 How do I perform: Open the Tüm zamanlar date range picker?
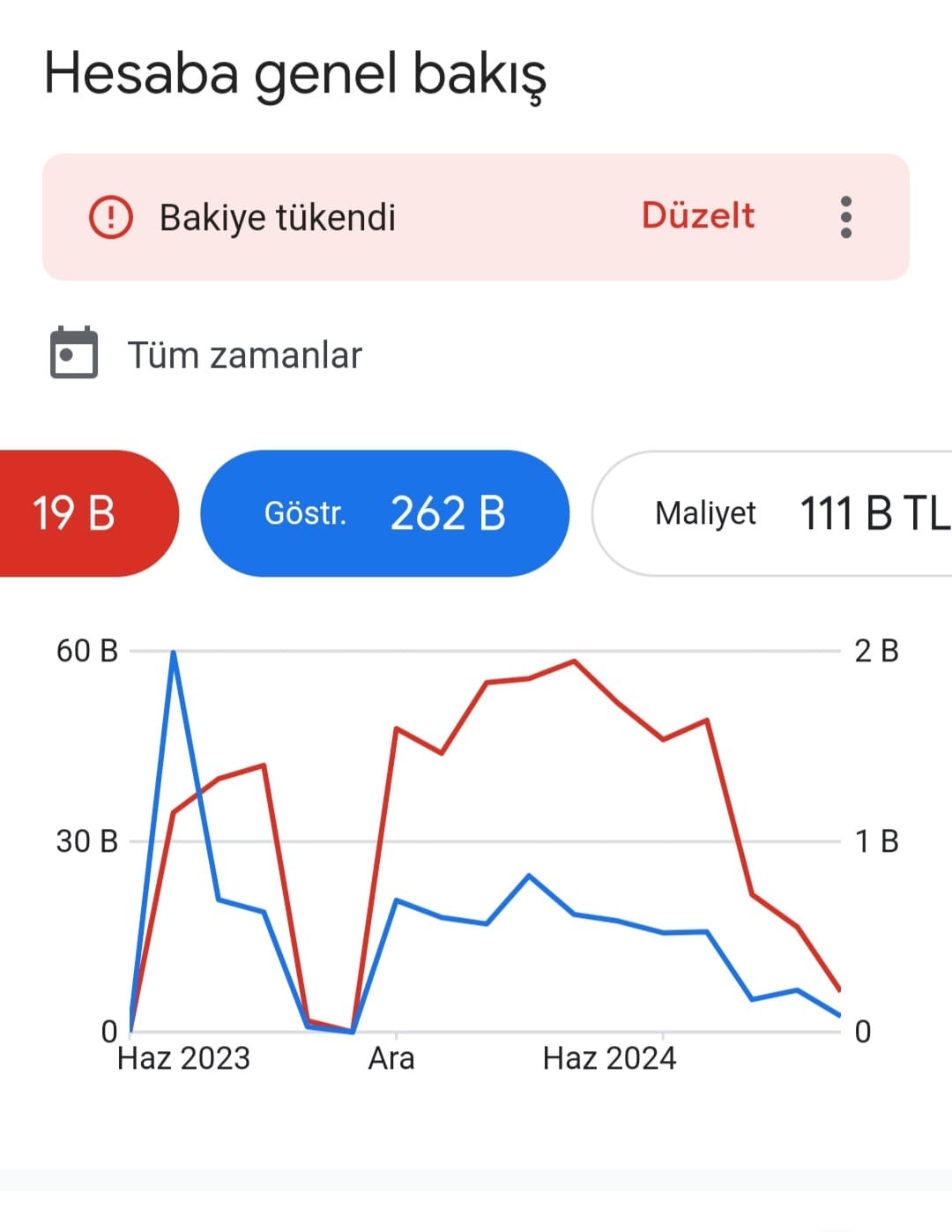(206, 355)
